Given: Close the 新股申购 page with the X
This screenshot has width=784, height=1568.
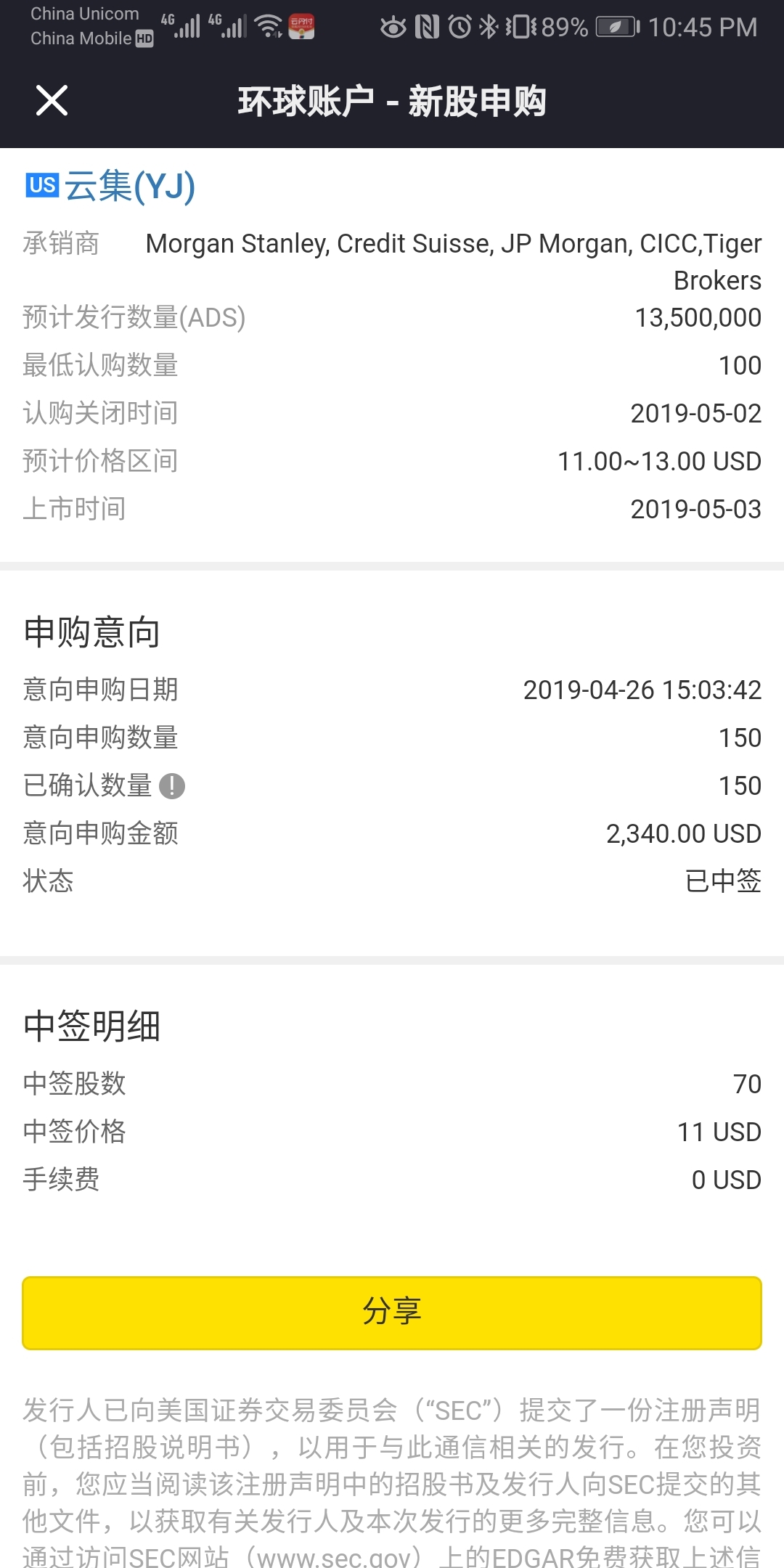Looking at the screenshot, I should pos(52,100).
